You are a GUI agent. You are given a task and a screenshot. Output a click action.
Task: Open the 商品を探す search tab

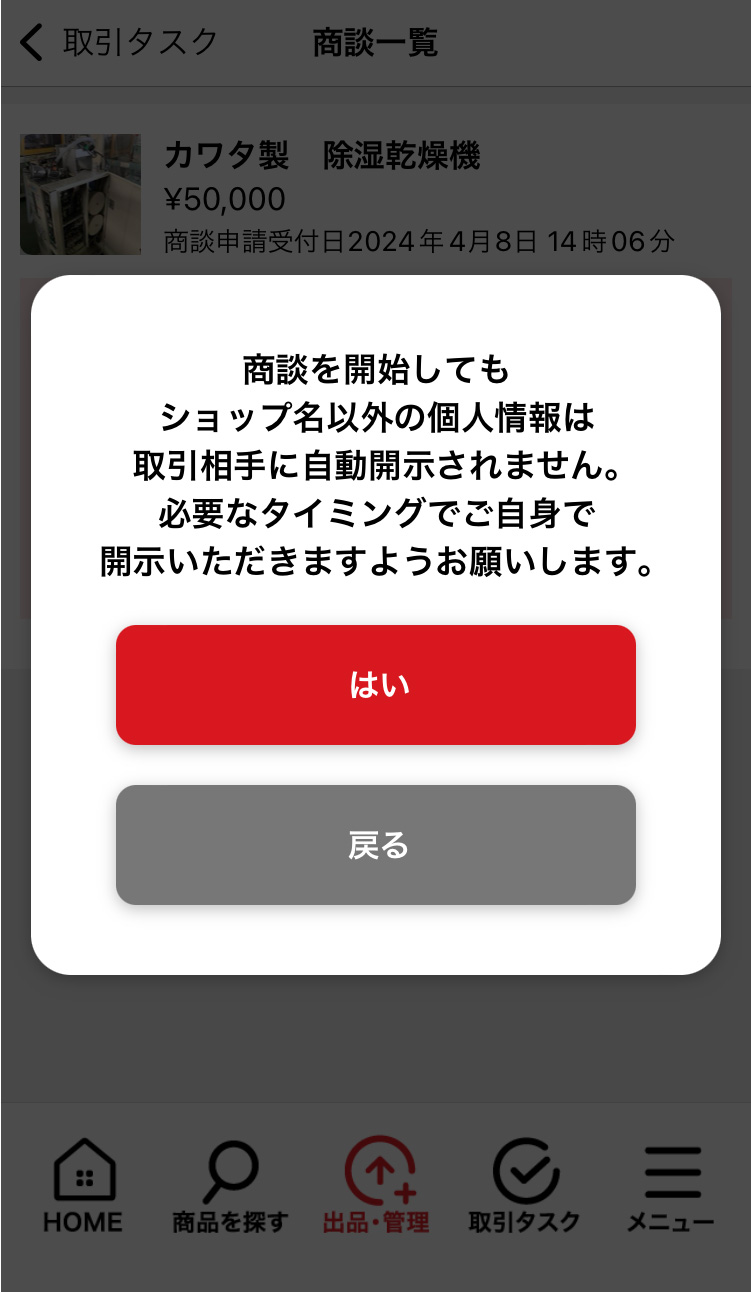(x=230, y=1186)
